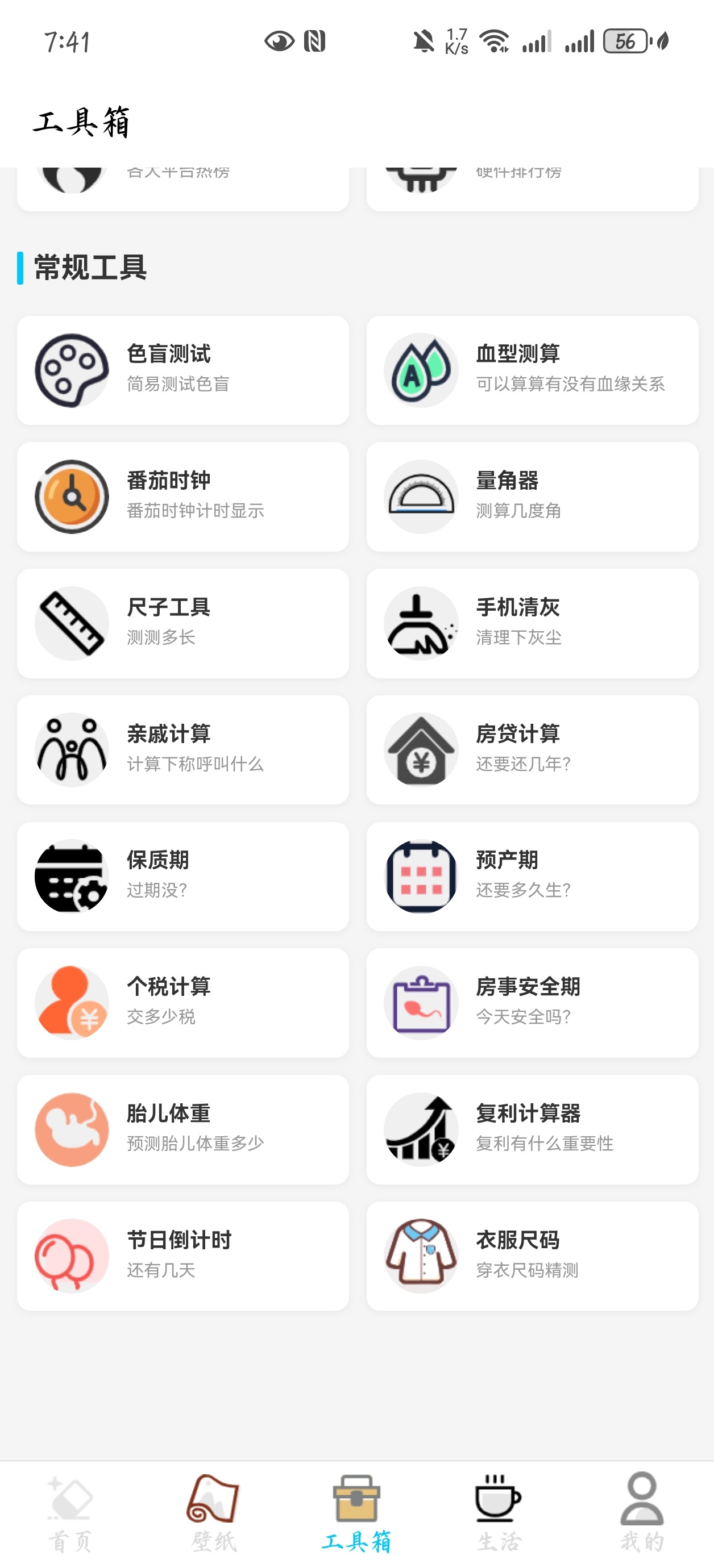Open 预产期 due date calculator

click(x=533, y=877)
